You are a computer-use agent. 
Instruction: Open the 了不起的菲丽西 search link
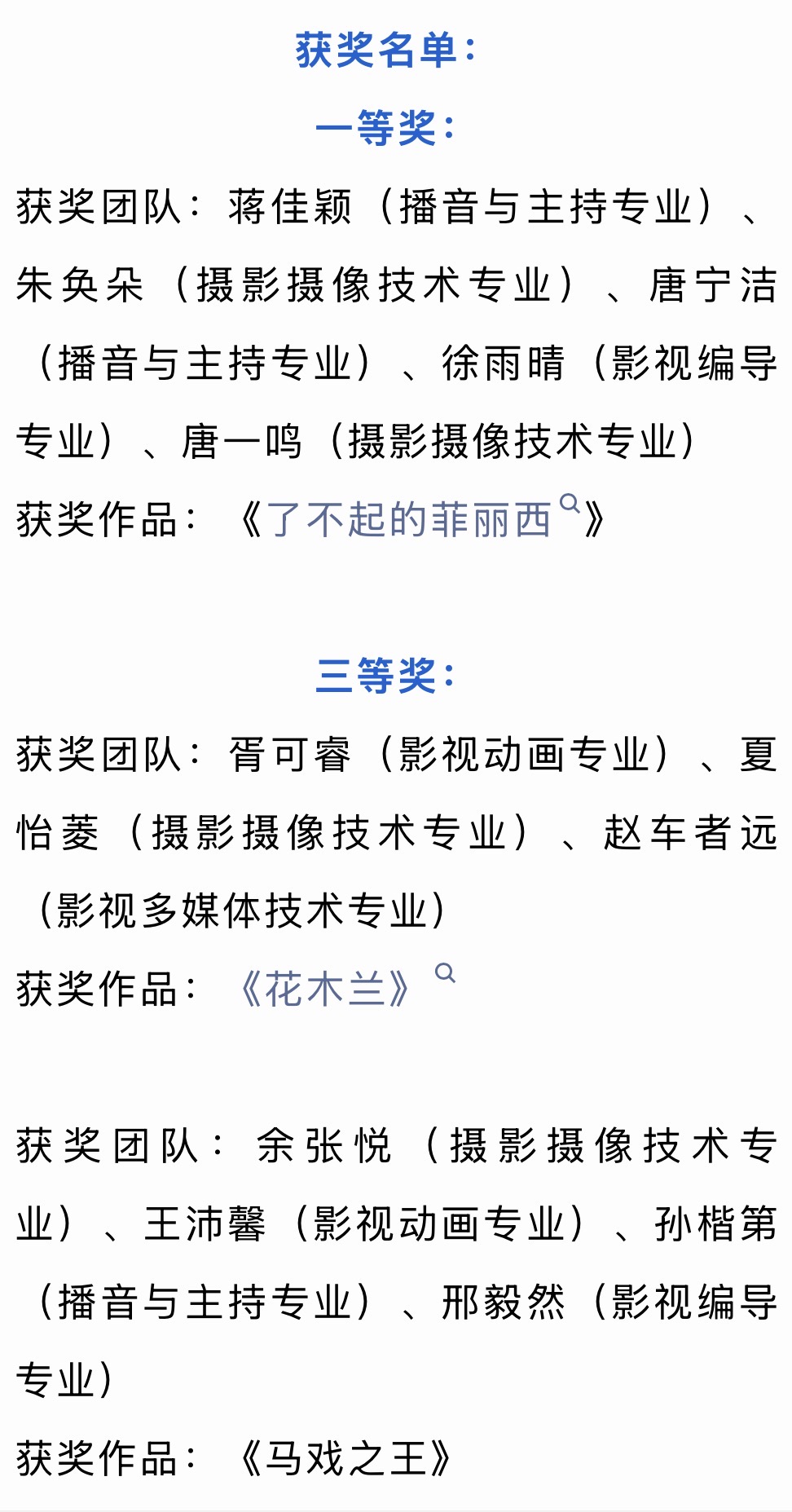point(409,519)
